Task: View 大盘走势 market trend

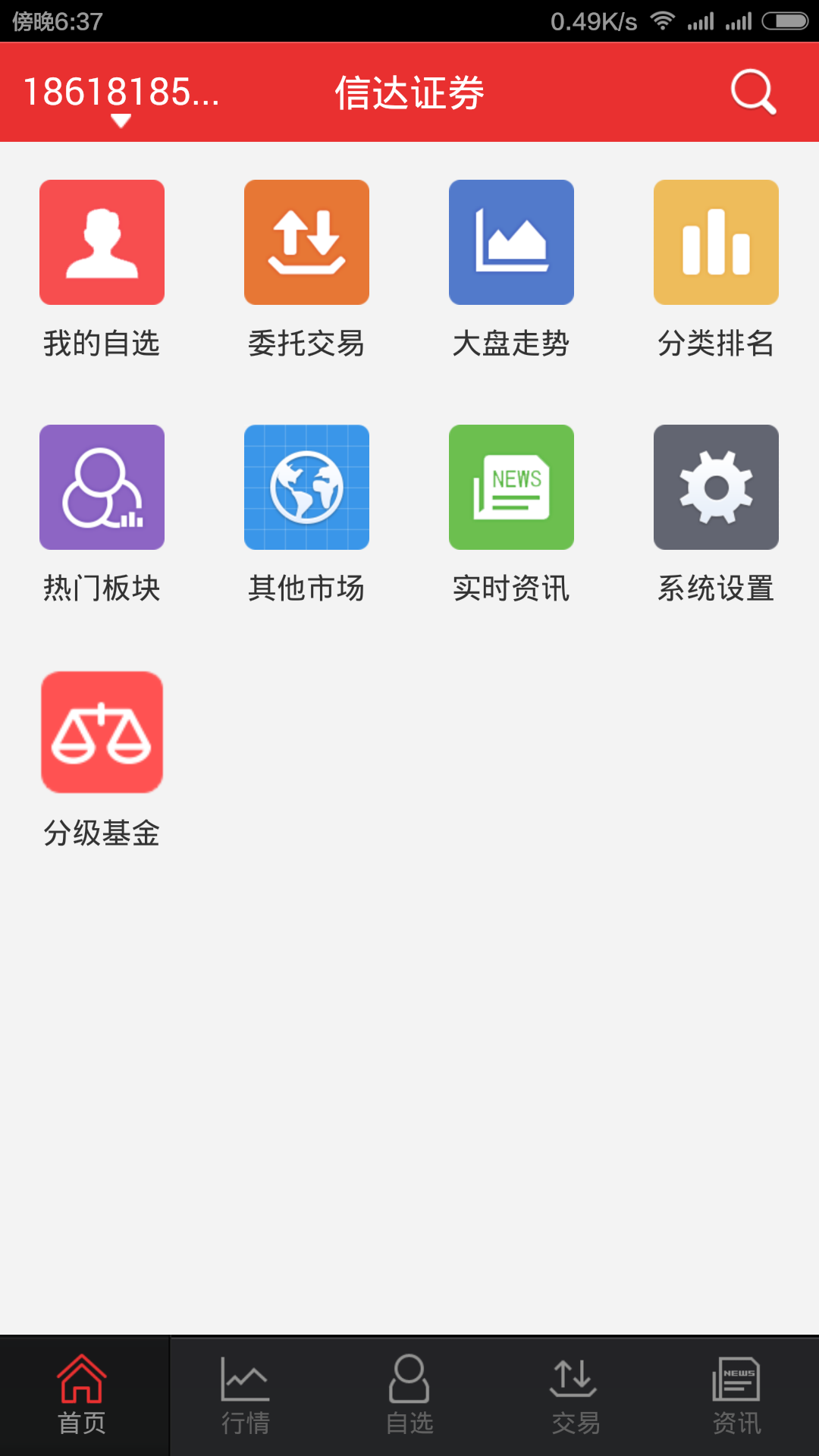Action: pyautogui.click(x=511, y=243)
